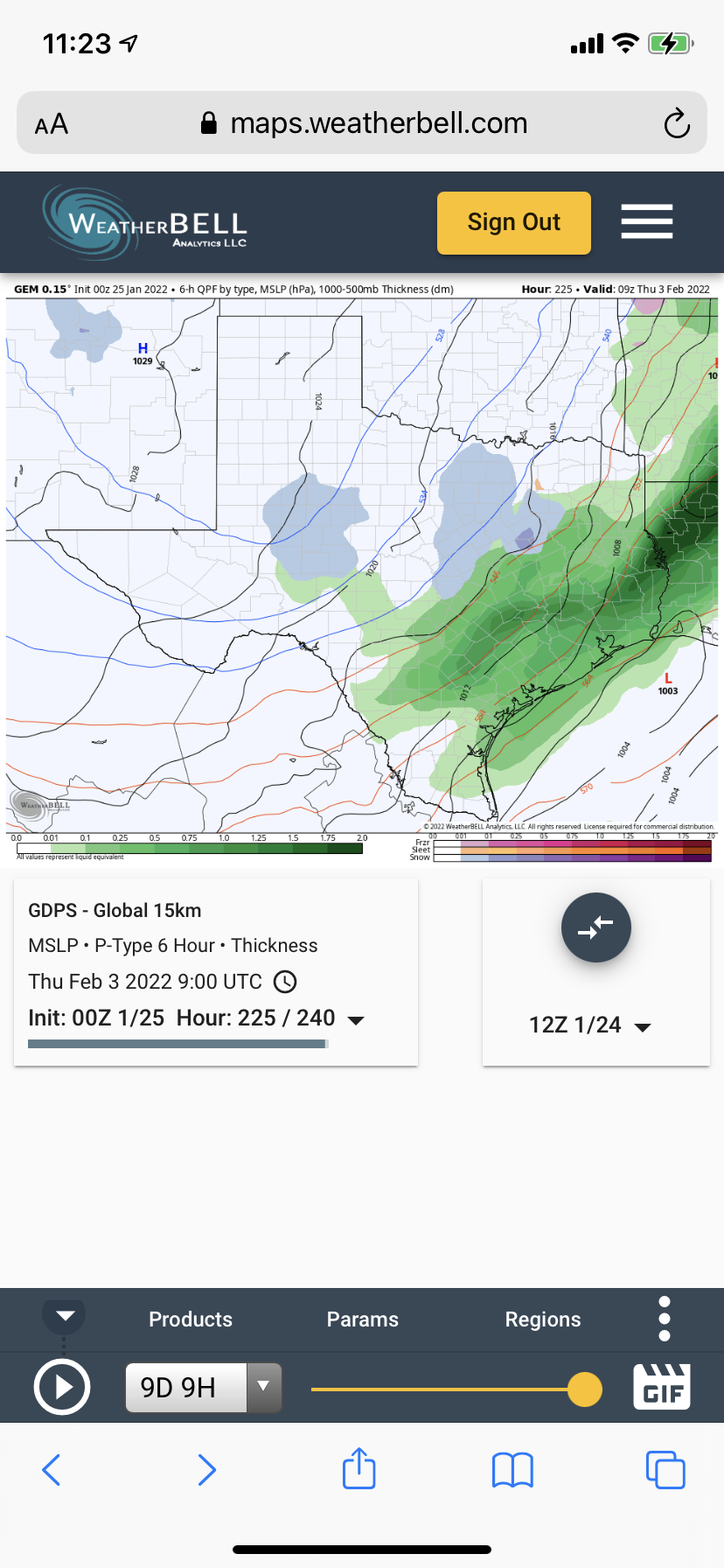This screenshot has width=724, height=1568.
Task: Tap the forecast hour slider handle
Action: pyautogui.click(x=584, y=1389)
